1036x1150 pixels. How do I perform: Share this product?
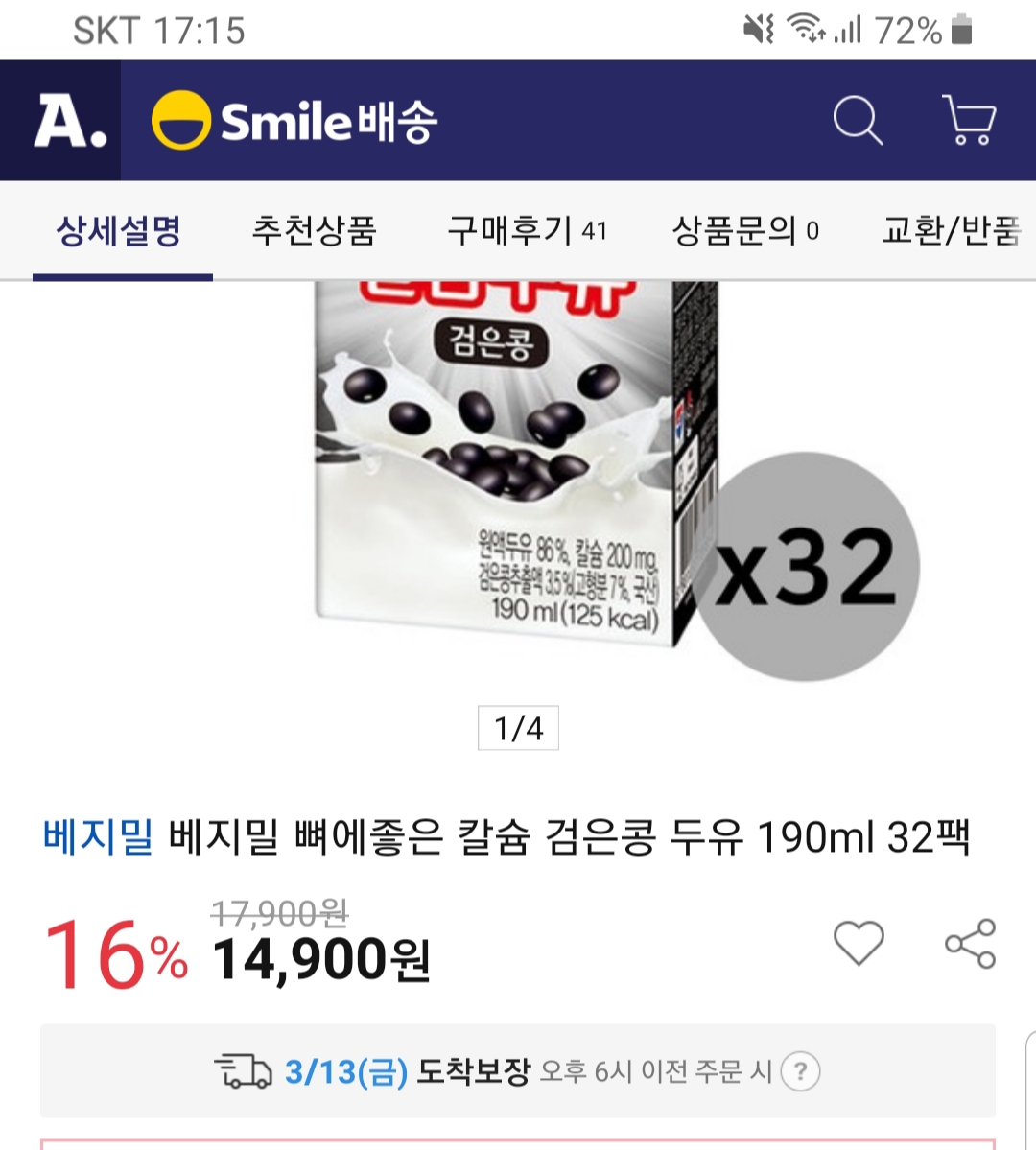click(970, 943)
